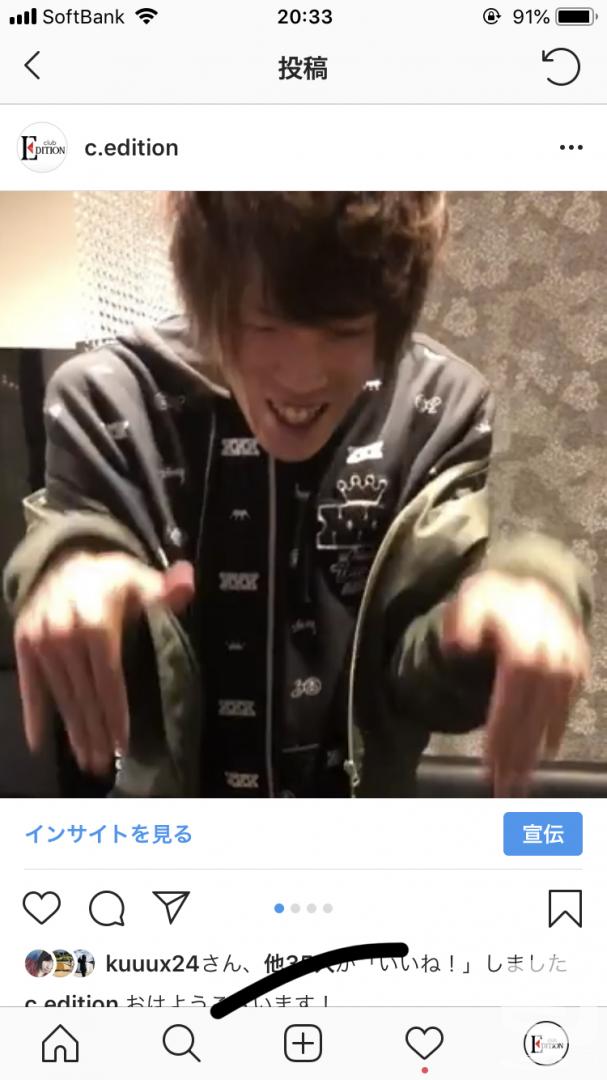Viewport: 607px width, 1080px height.
Task: Open c.edition profile from post header
Action: pos(131,147)
